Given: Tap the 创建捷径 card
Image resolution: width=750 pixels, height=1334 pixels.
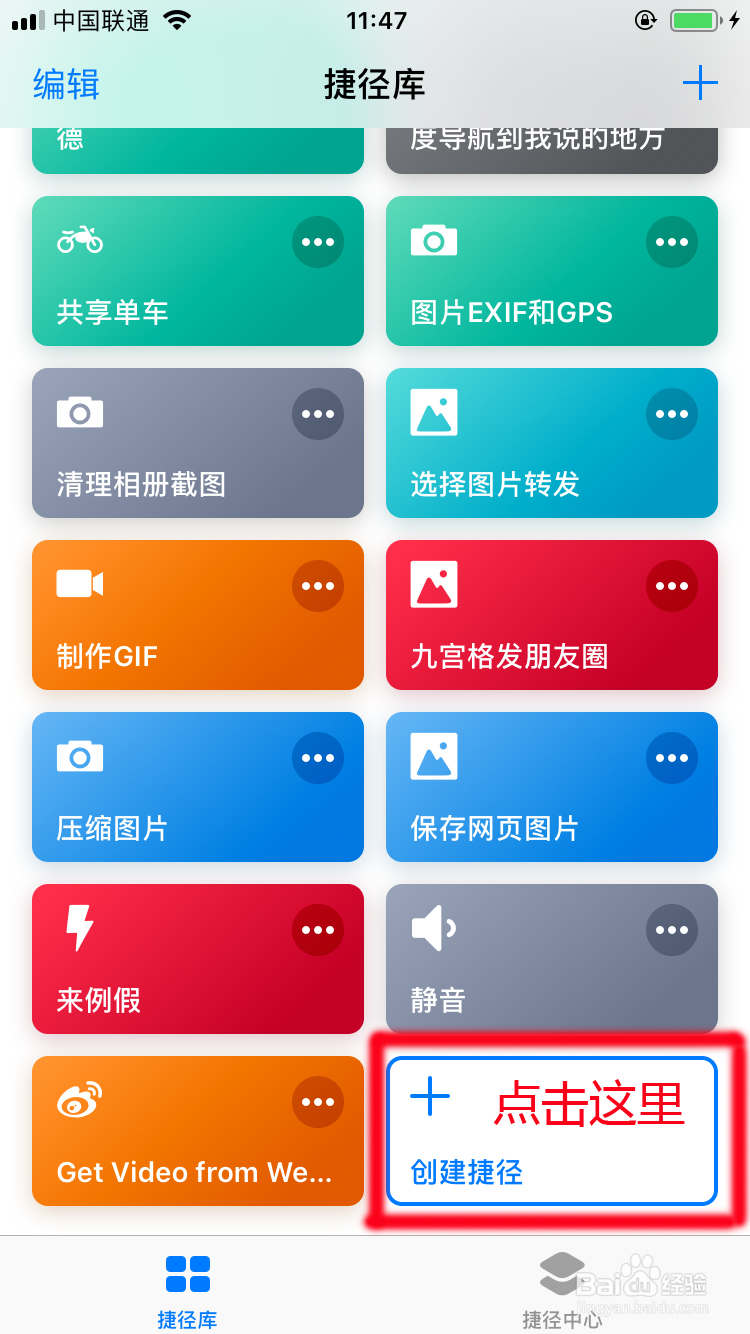Looking at the screenshot, I should click(552, 1131).
